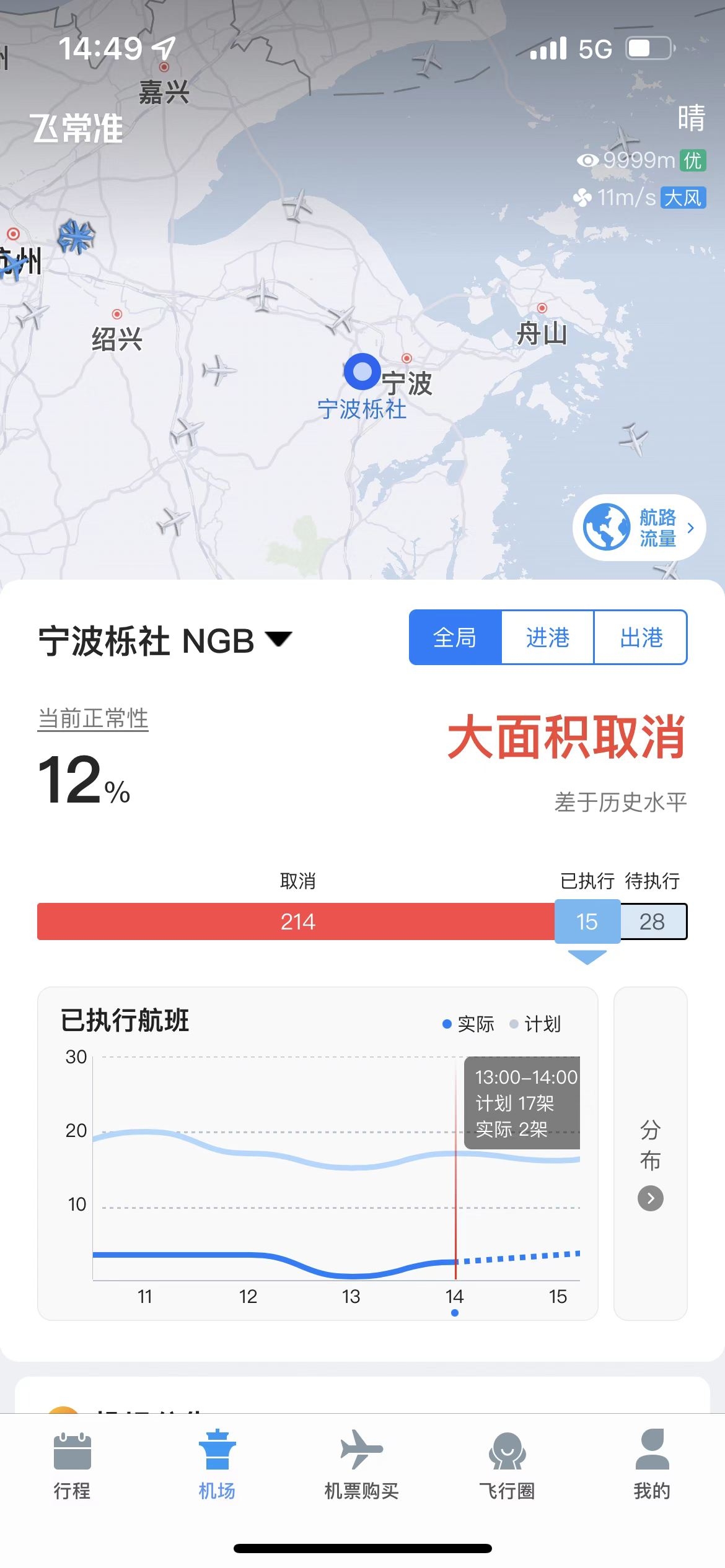Open the 航路流量 route traffic button
This screenshot has width=725, height=1568.
639,528
